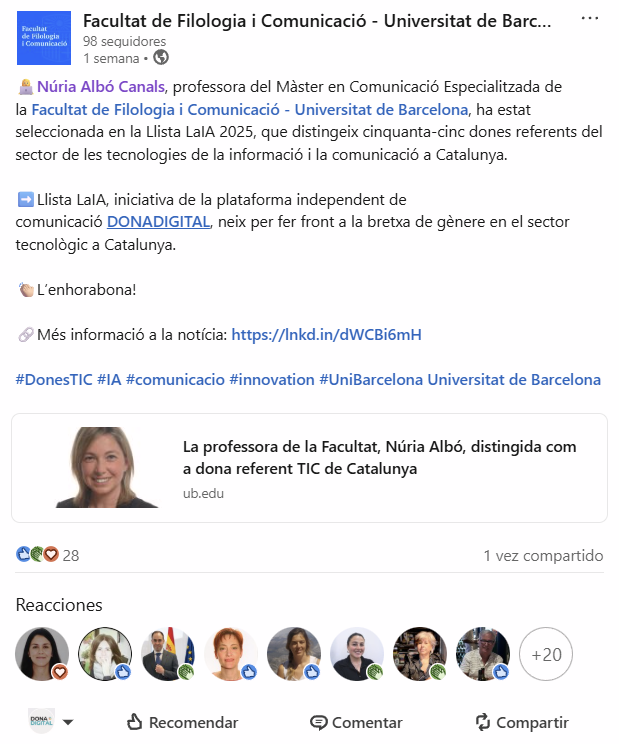
Task: Open the lnkd.in/dWCBi6mH link
Action: (326, 334)
